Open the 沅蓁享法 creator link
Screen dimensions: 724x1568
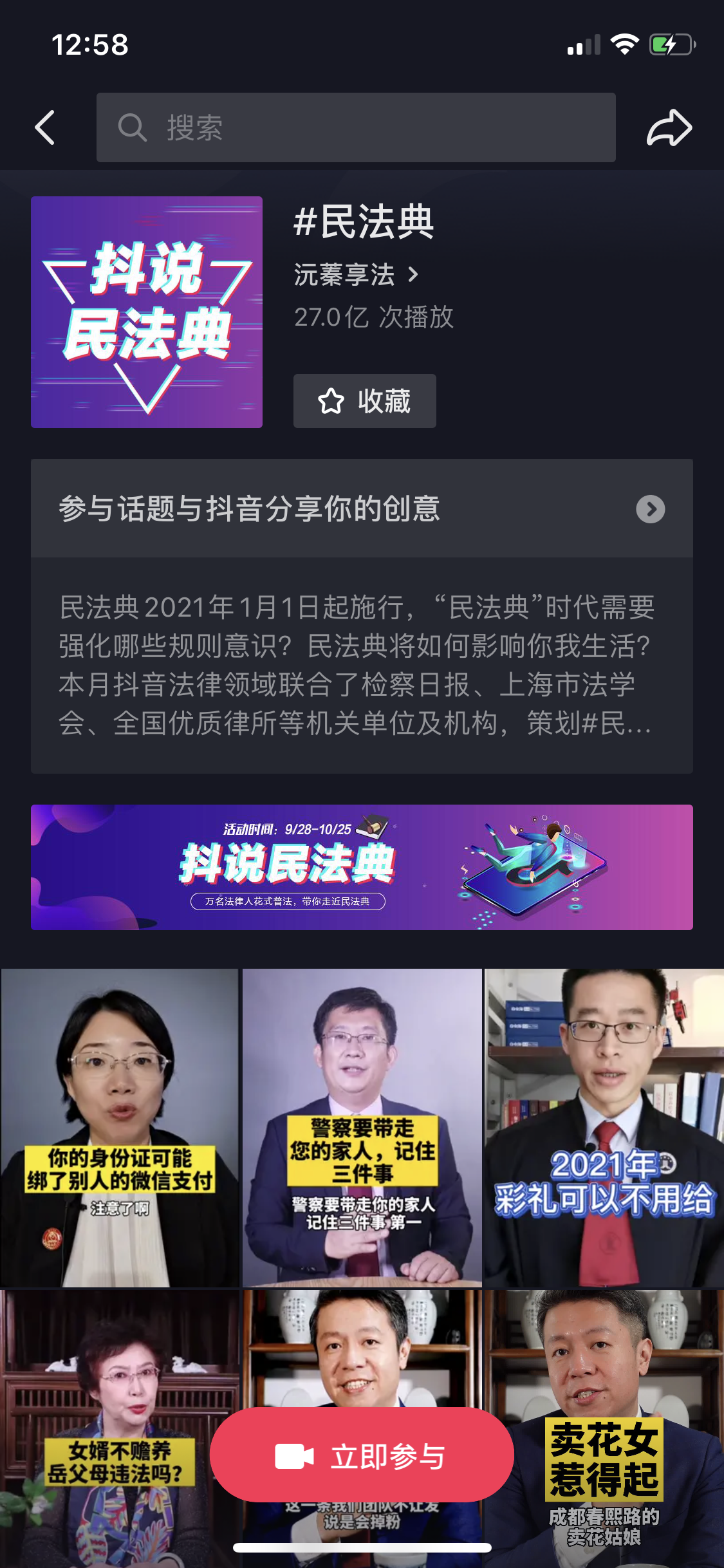coord(356,275)
